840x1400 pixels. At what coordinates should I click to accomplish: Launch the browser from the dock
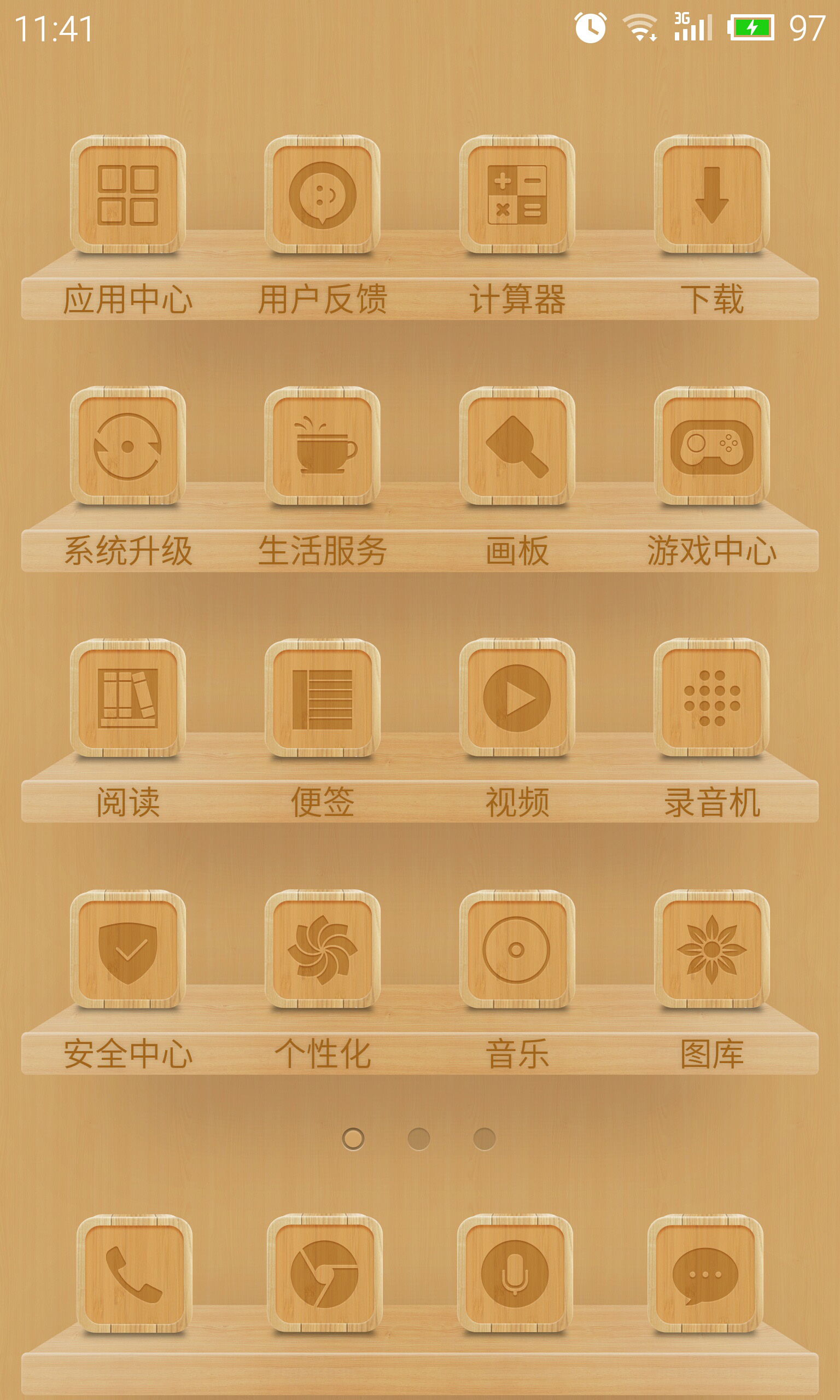pos(324,1273)
